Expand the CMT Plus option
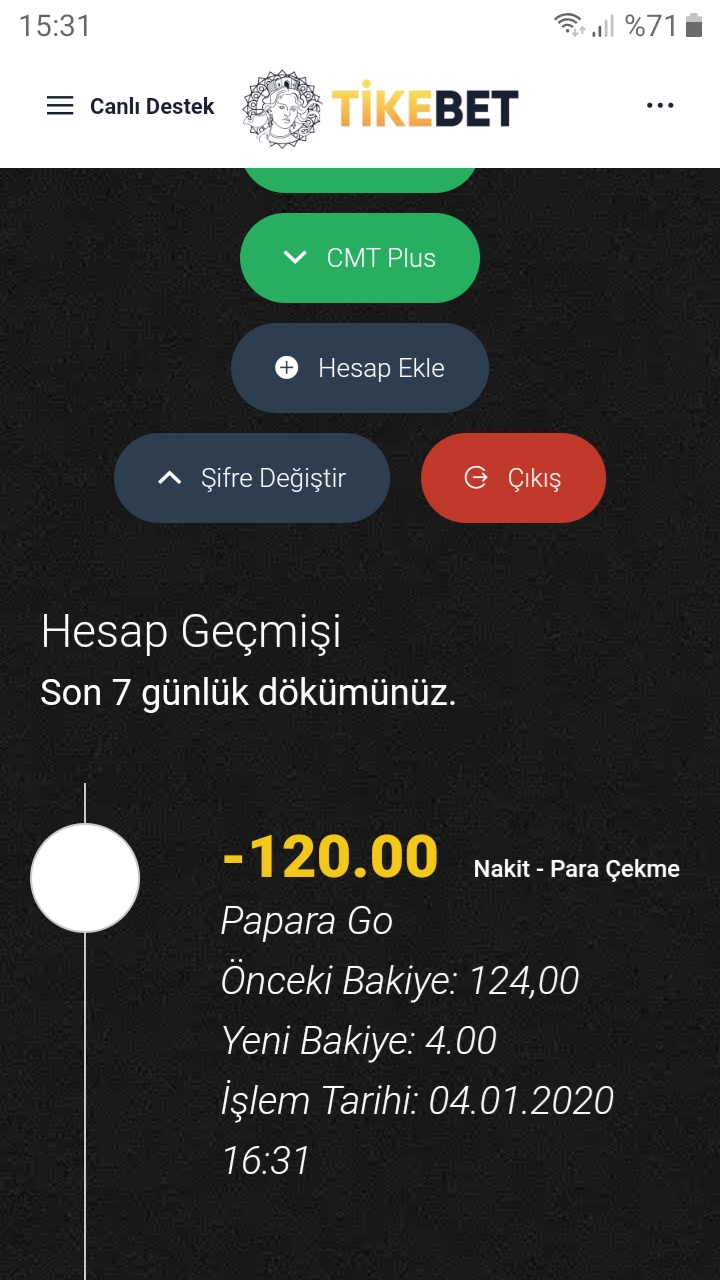This screenshot has height=1280, width=720. coord(360,258)
